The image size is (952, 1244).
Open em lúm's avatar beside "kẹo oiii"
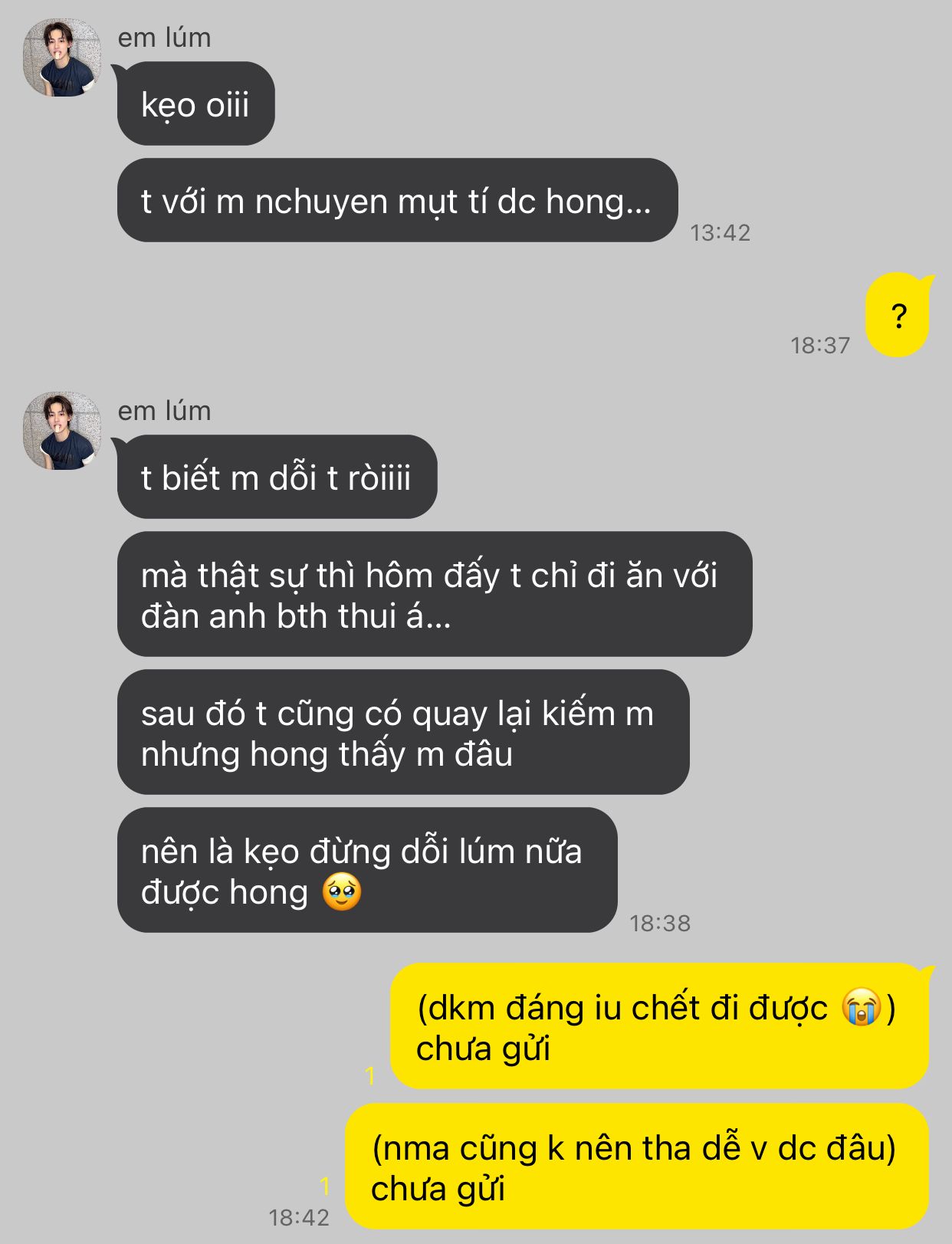point(62,58)
